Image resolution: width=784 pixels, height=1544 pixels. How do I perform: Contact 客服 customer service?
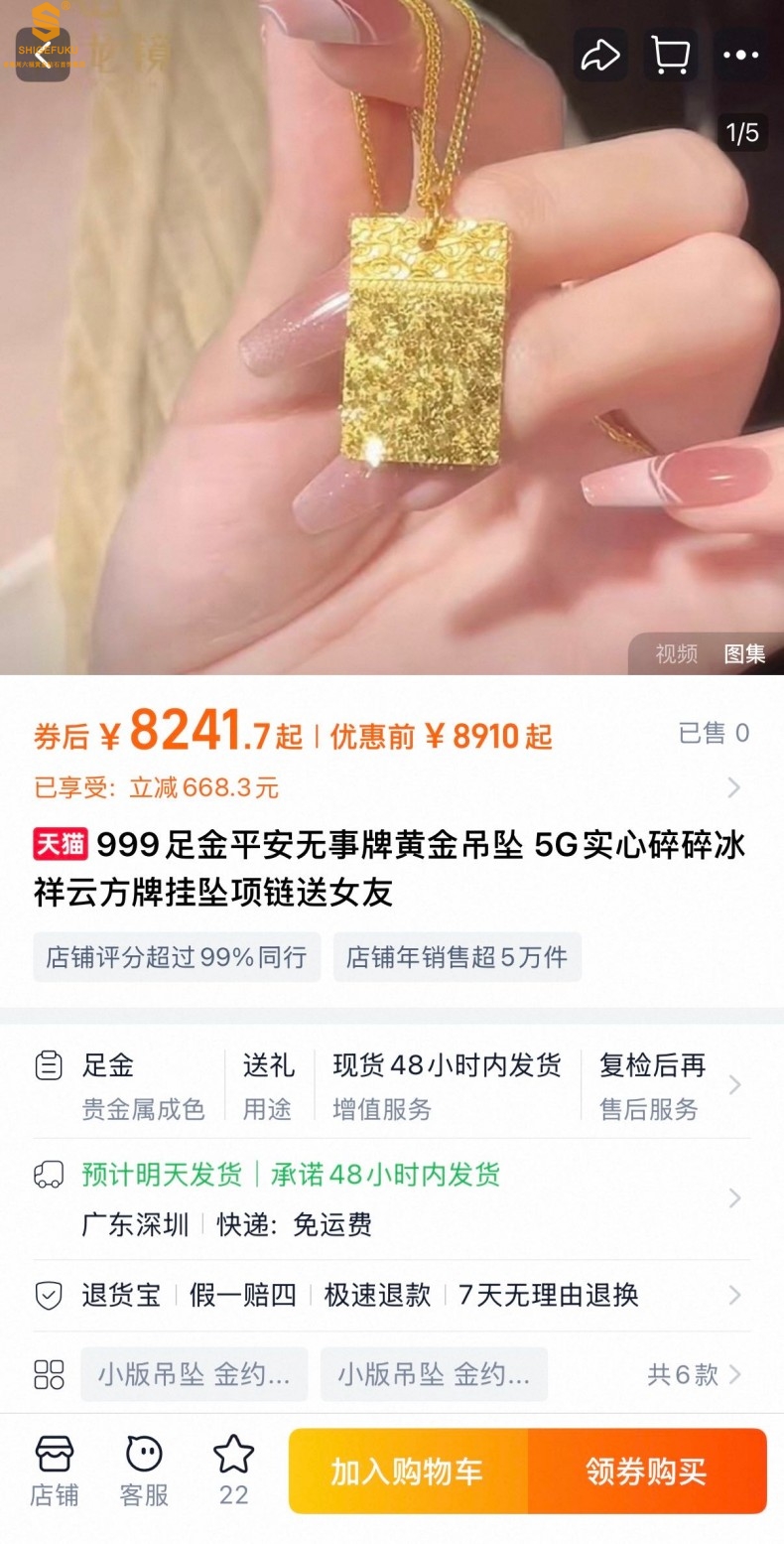(144, 1471)
